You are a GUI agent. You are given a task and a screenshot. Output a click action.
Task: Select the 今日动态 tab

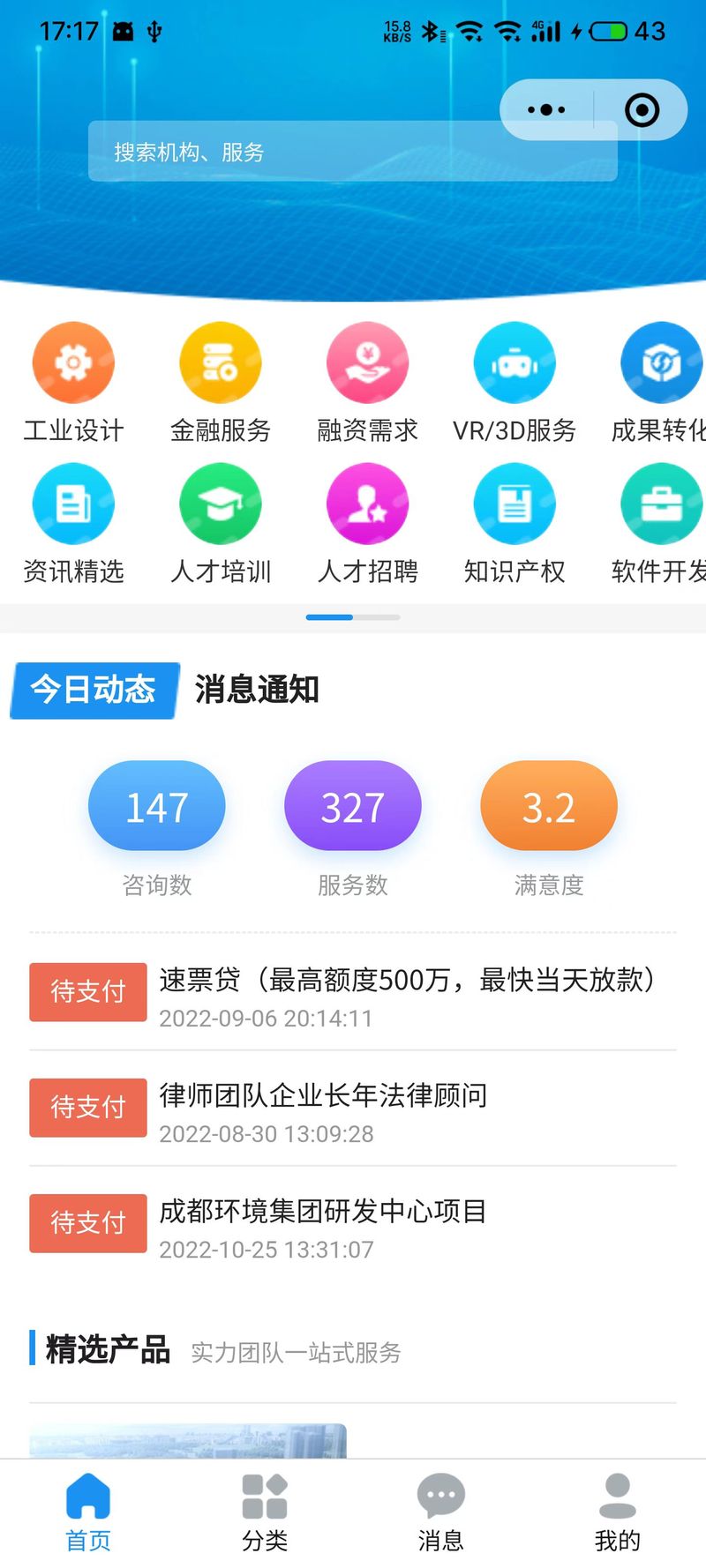click(x=94, y=690)
